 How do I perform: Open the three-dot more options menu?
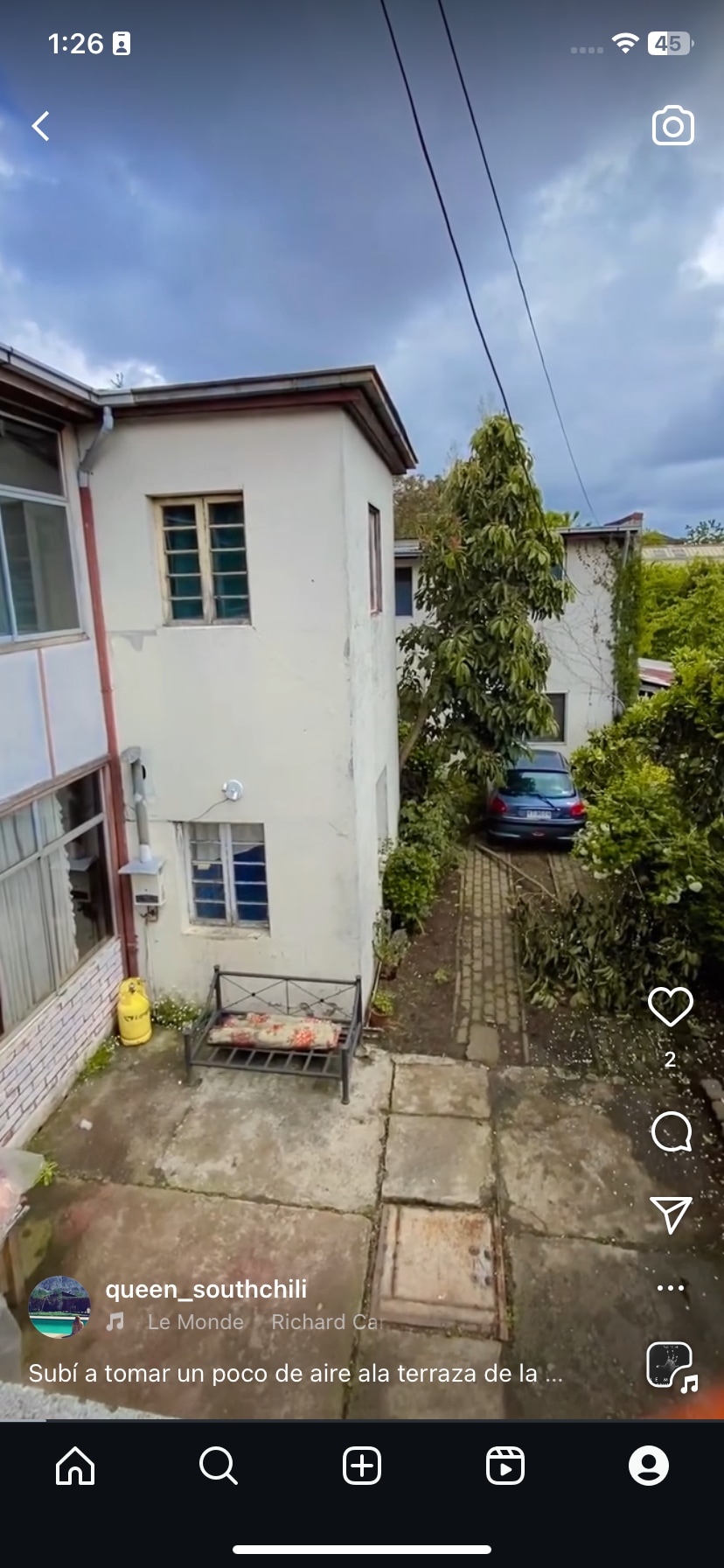(671, 1288)
